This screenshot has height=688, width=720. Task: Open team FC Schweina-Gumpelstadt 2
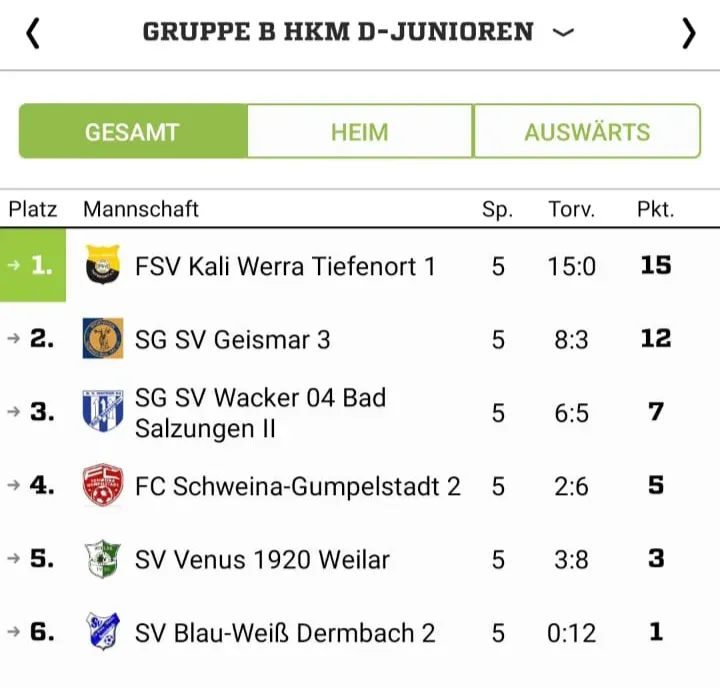pos(297,486)
